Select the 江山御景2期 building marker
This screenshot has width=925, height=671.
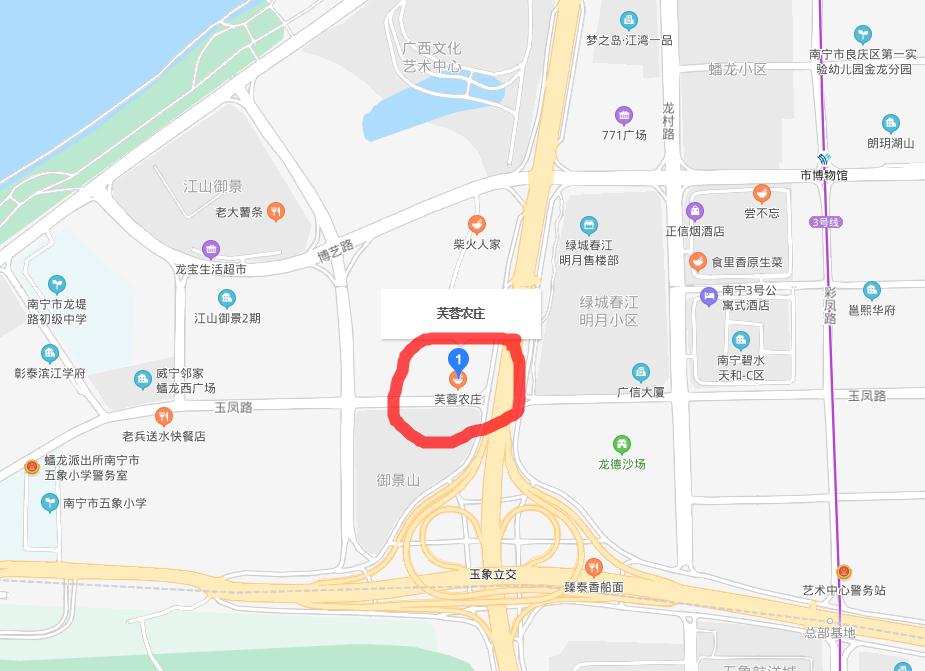[x=227, y=298]
